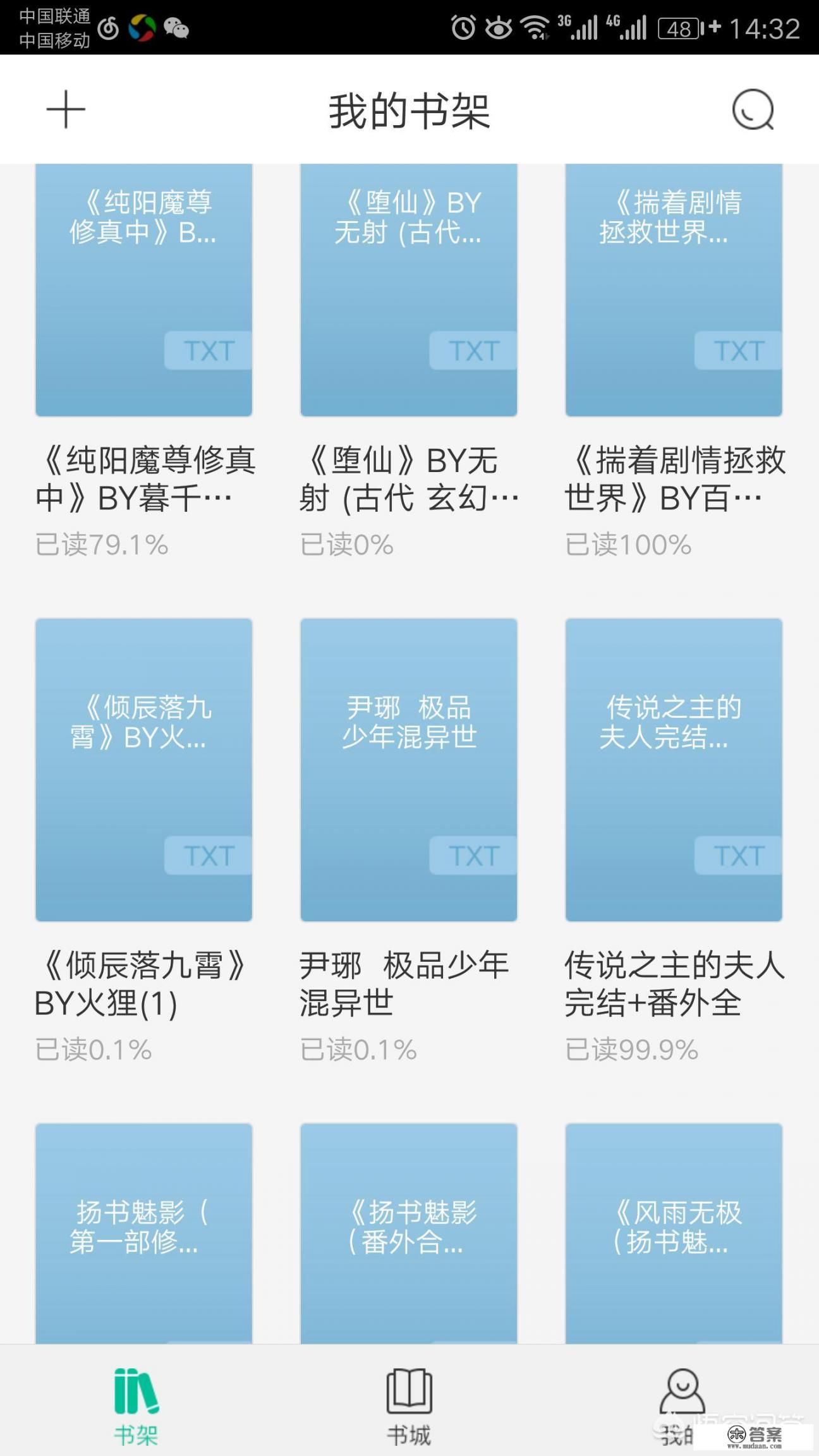
Task: Click the TXT badge on 传说之主的夫人 cover
Action: coord(737,856)
